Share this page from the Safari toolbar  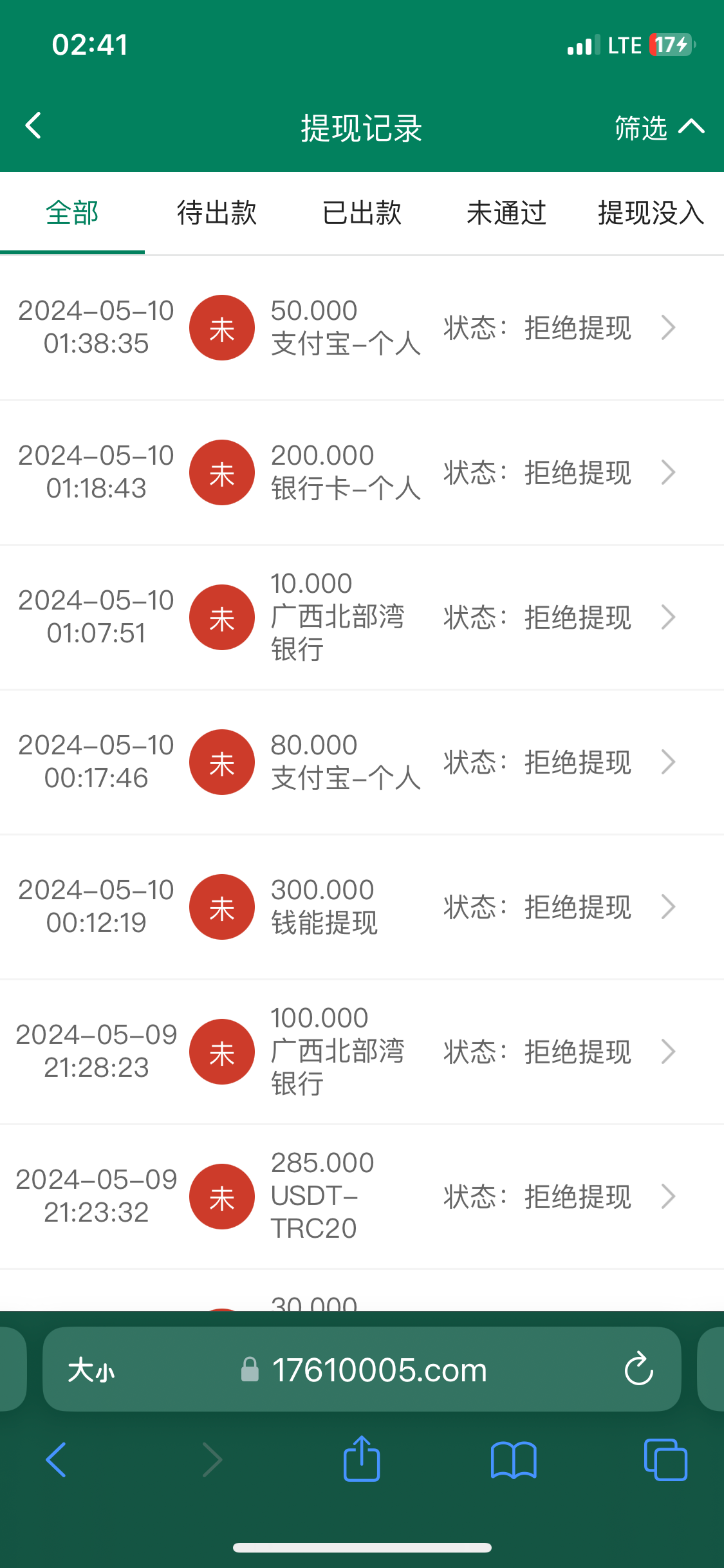362,1459
